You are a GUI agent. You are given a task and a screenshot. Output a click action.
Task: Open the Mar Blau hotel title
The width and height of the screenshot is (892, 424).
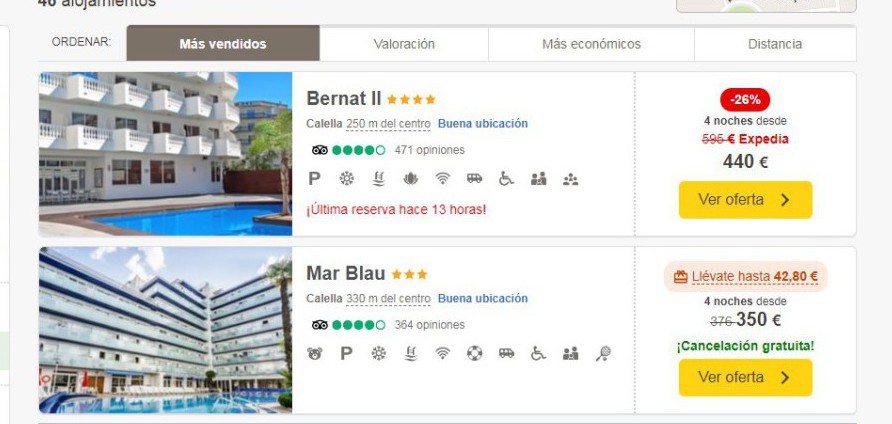coord(346,273)
